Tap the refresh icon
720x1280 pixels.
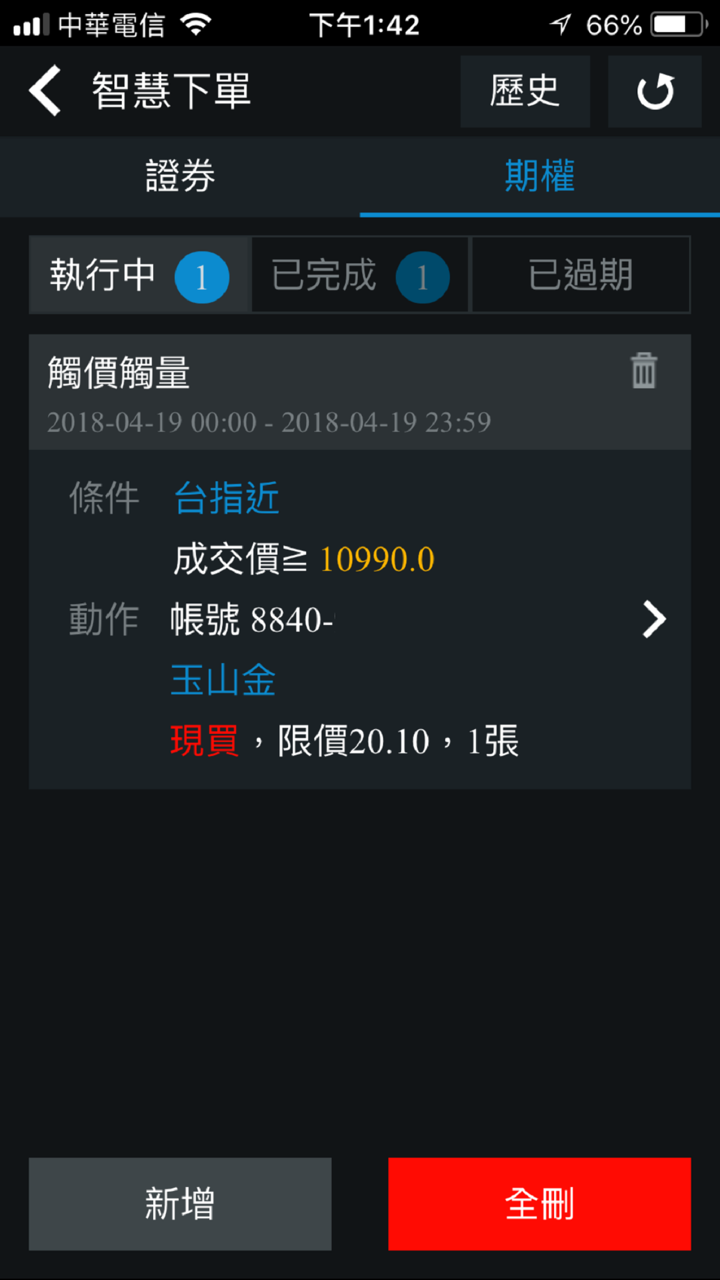(655, 92)
